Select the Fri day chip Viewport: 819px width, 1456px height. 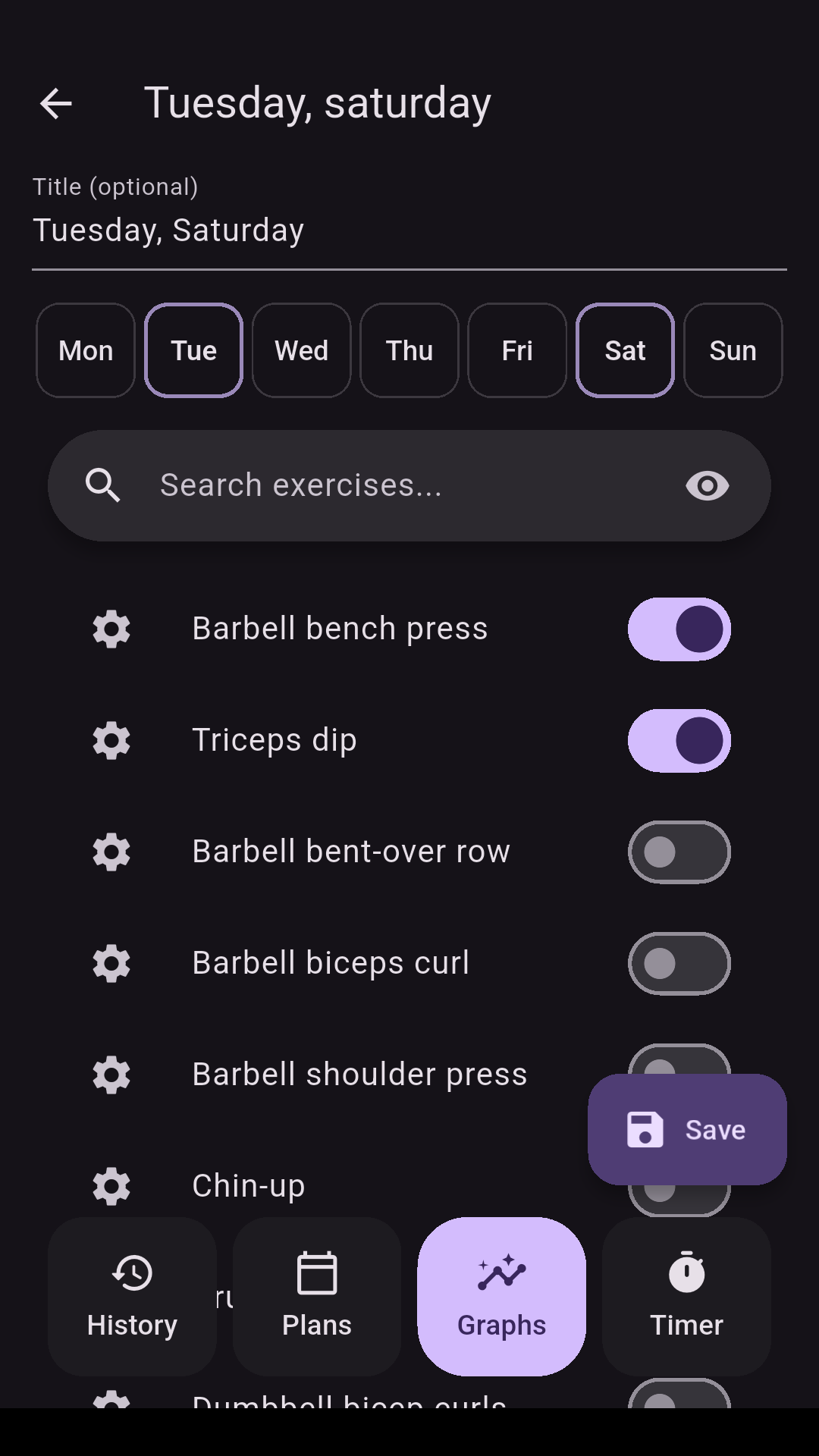click(x=517, y=350)
